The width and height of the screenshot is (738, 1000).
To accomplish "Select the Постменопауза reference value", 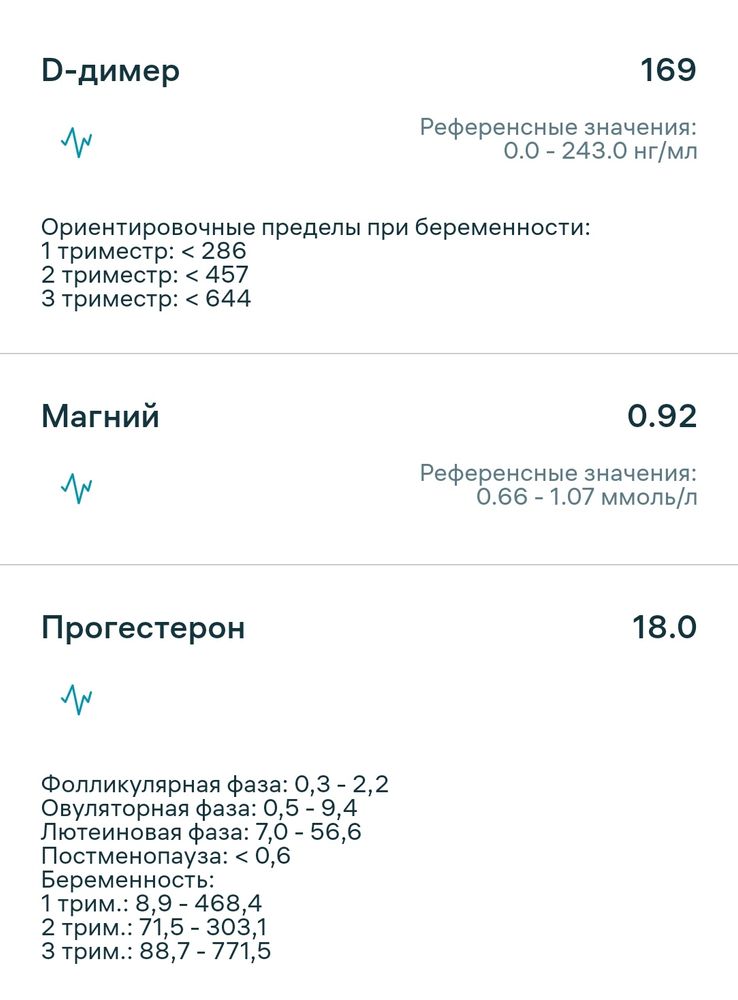I will point(174,855).
